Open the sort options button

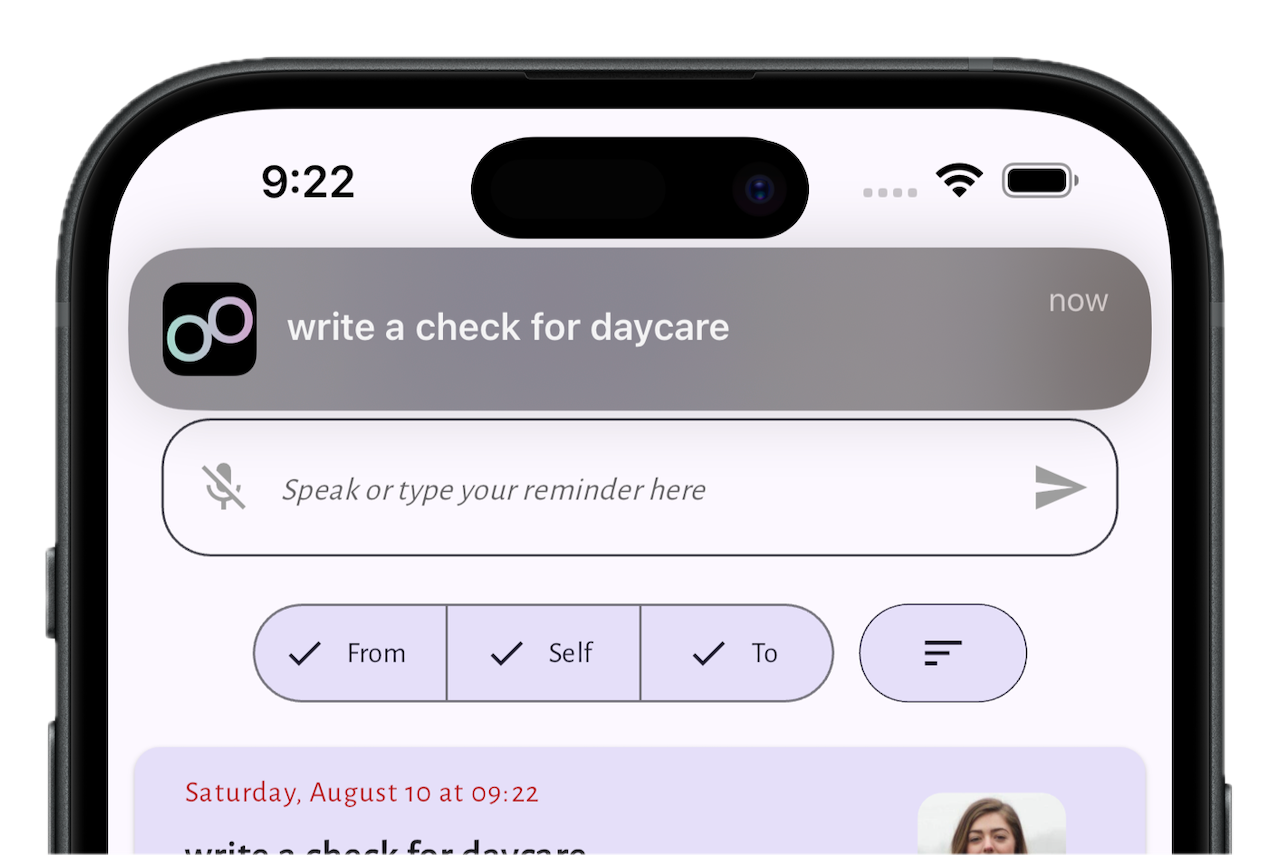click(942, 653)
